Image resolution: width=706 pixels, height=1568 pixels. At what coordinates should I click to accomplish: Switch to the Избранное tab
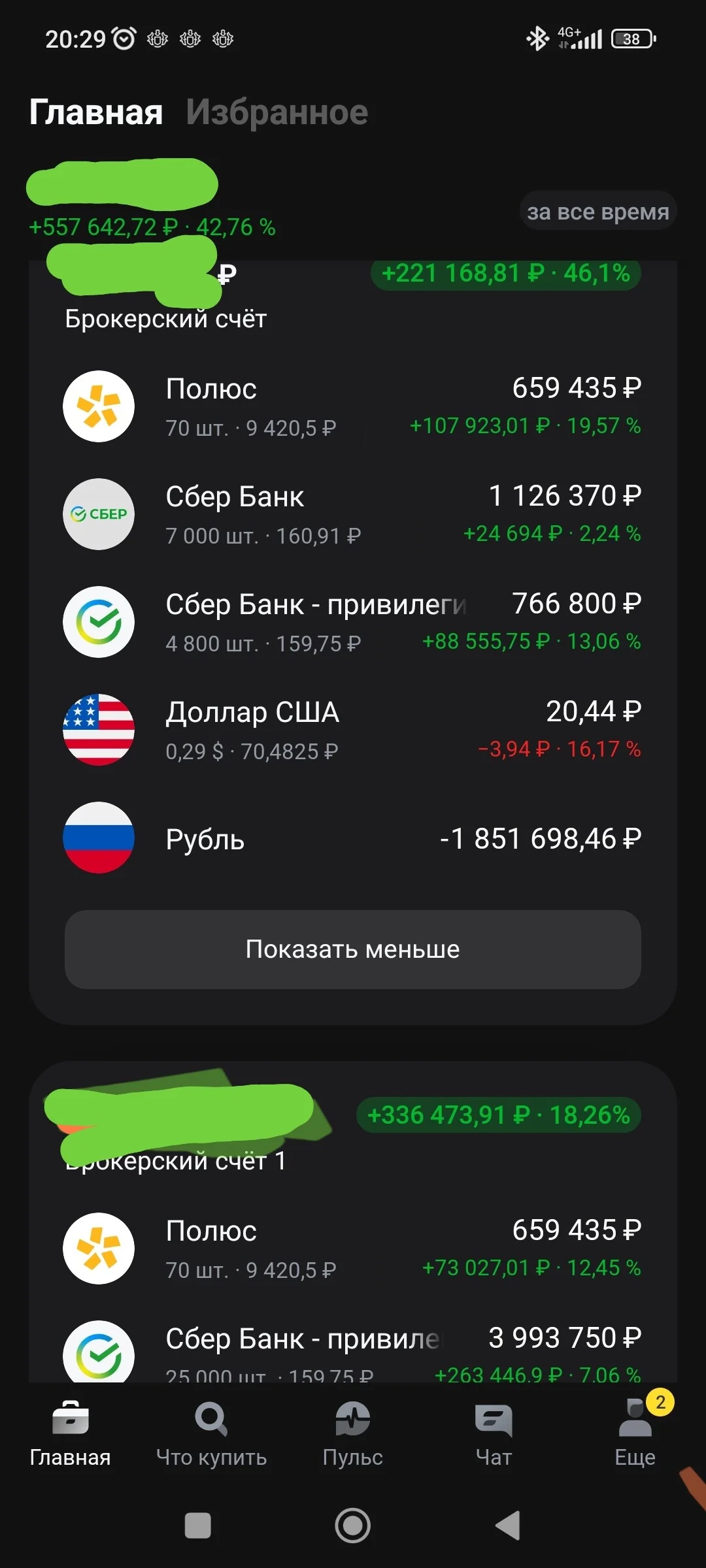pyautogui.click(x=277, y=112)
